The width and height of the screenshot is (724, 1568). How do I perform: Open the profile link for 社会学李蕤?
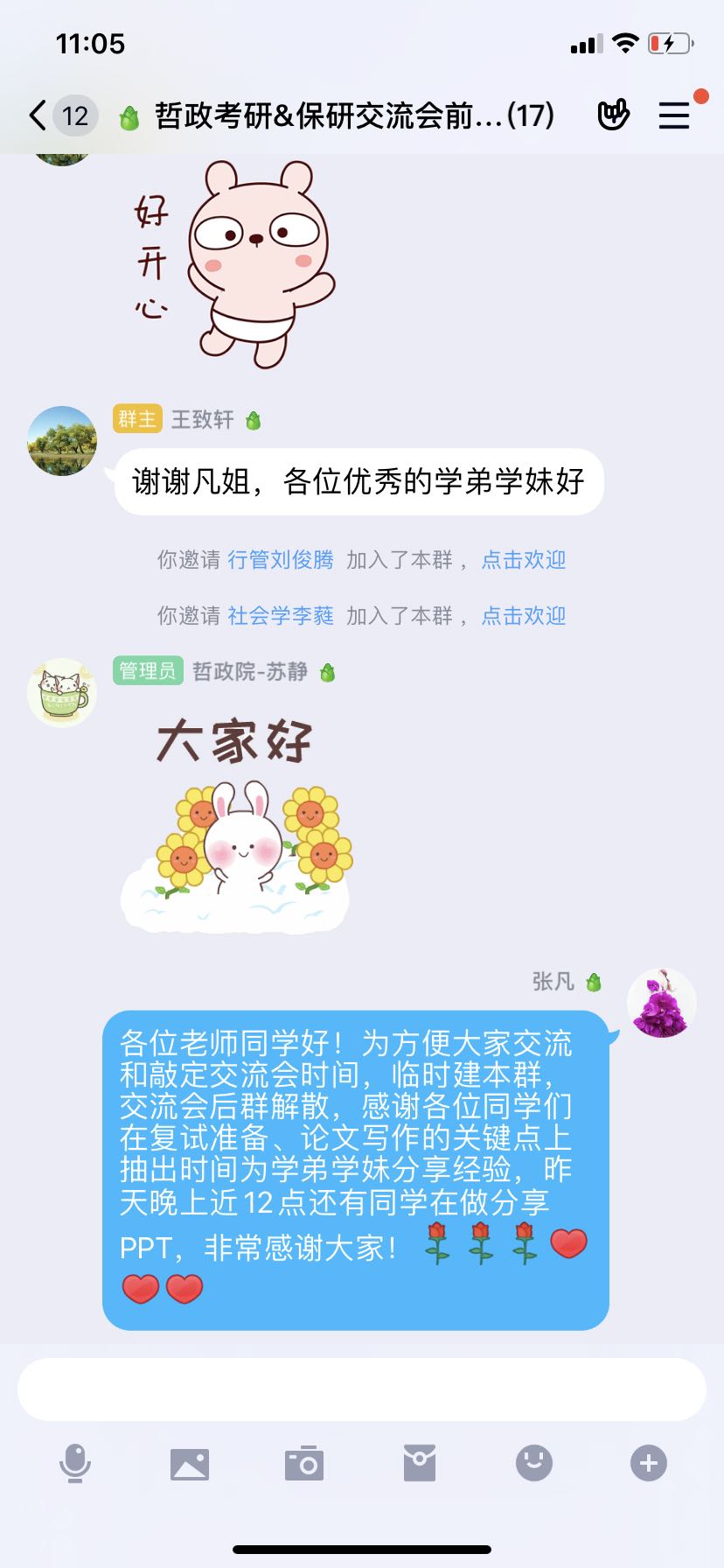click(x=281, y=616)
